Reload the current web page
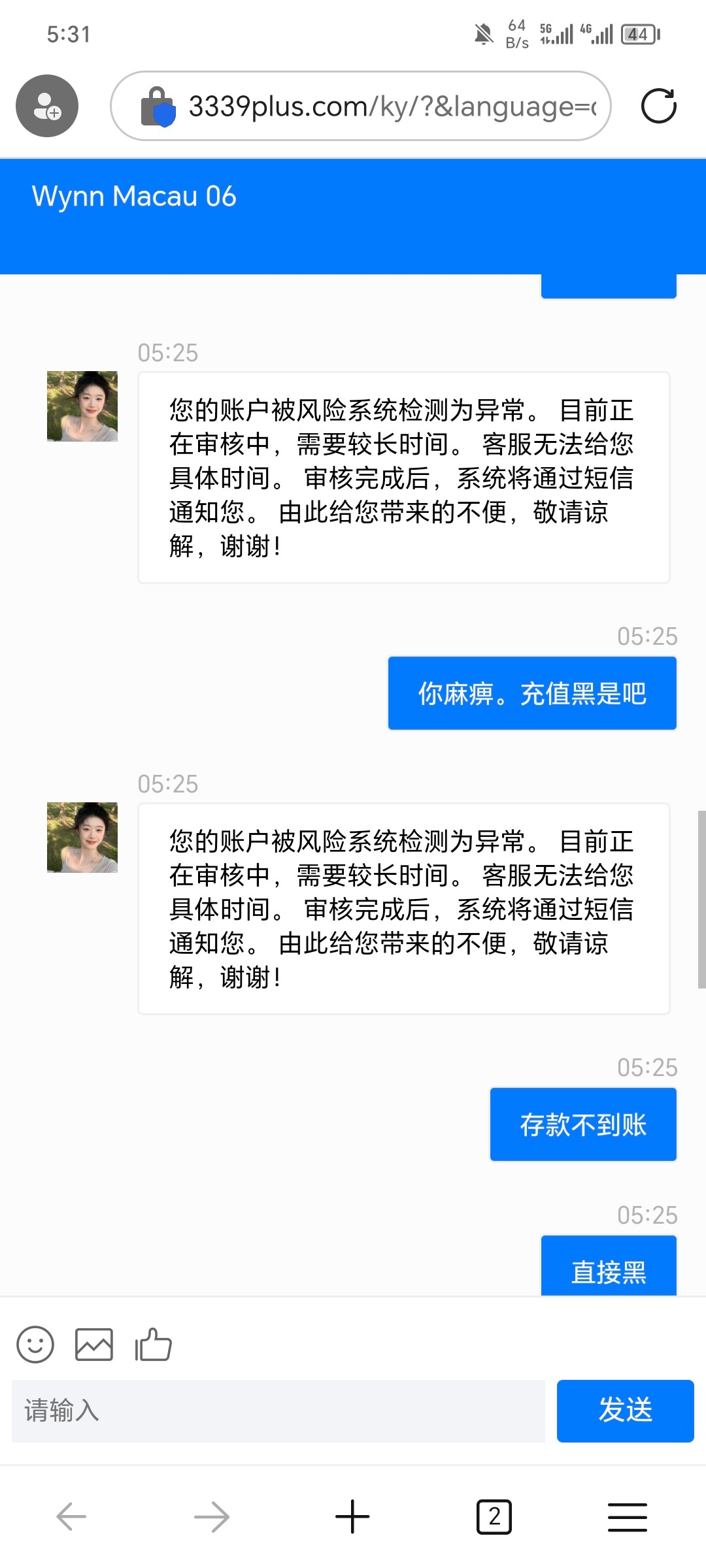Image resolution: width=706 pixels, height=1568 pixels. [658, 106]
